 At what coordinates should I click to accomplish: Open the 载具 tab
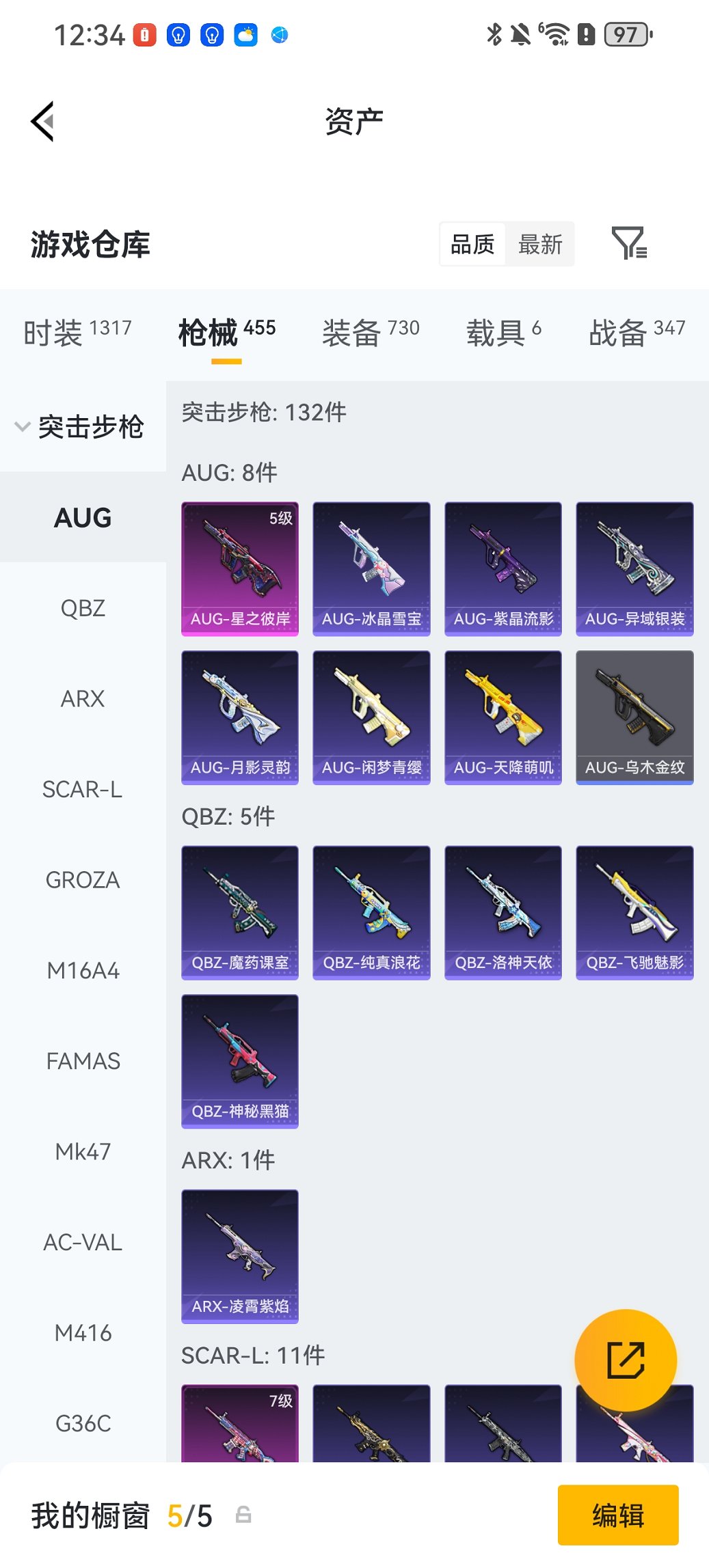click(x=503, y=333)
